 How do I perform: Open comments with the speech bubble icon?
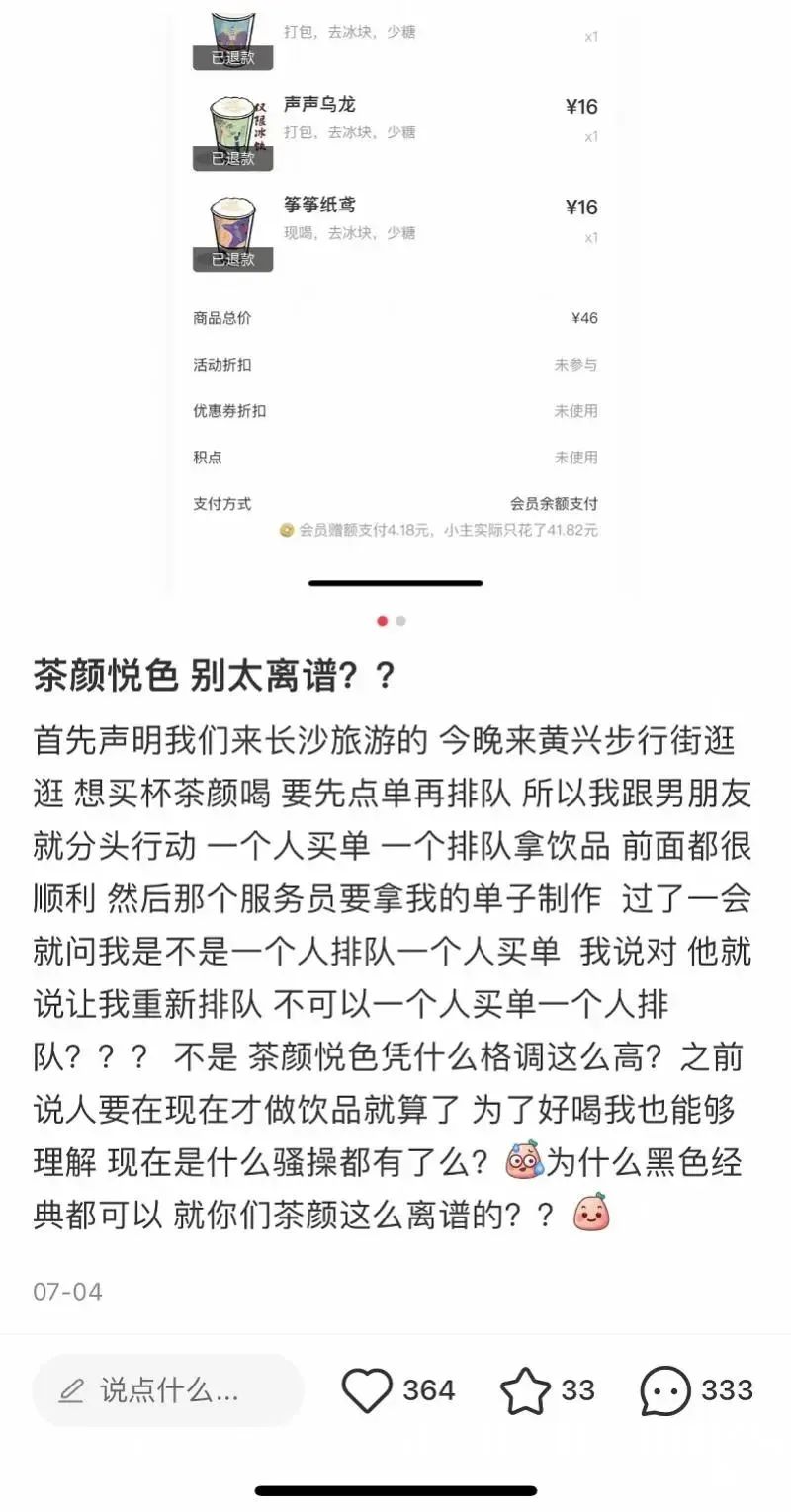tap(667, 1390)
